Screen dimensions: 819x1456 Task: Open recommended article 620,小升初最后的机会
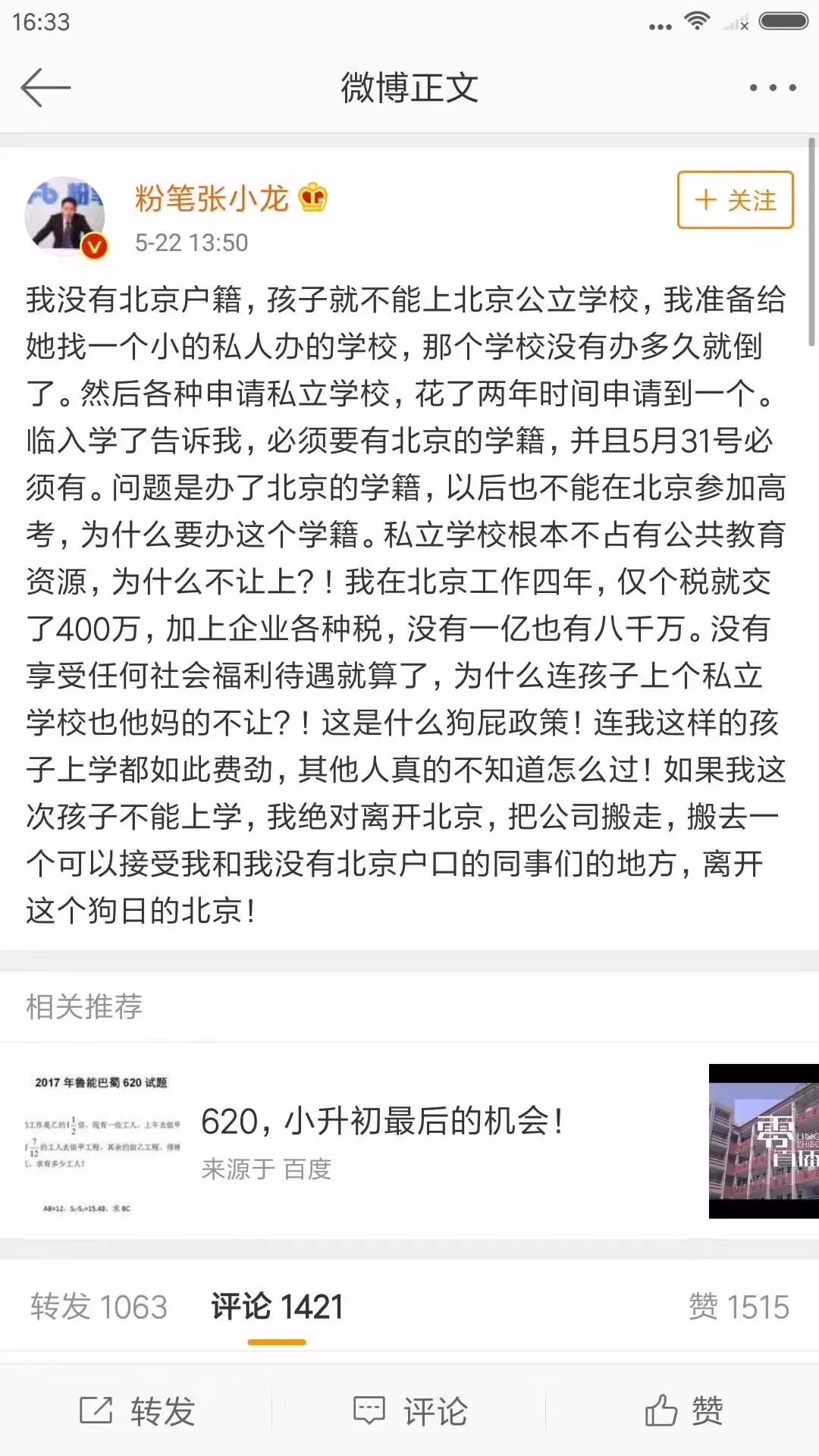point(381,1122)
